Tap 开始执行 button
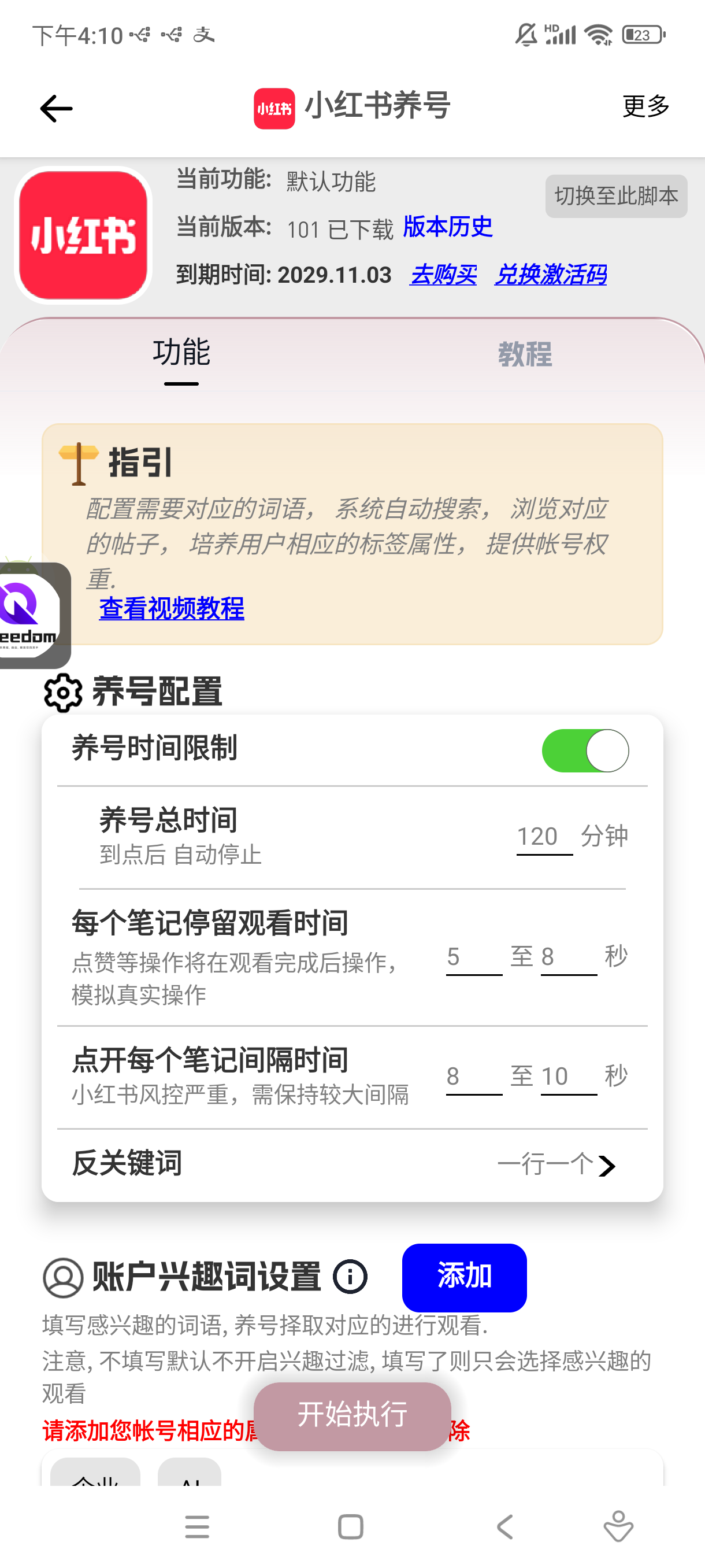The image size is (705, 1568). pyautogui.click(x=351, y=1415)
